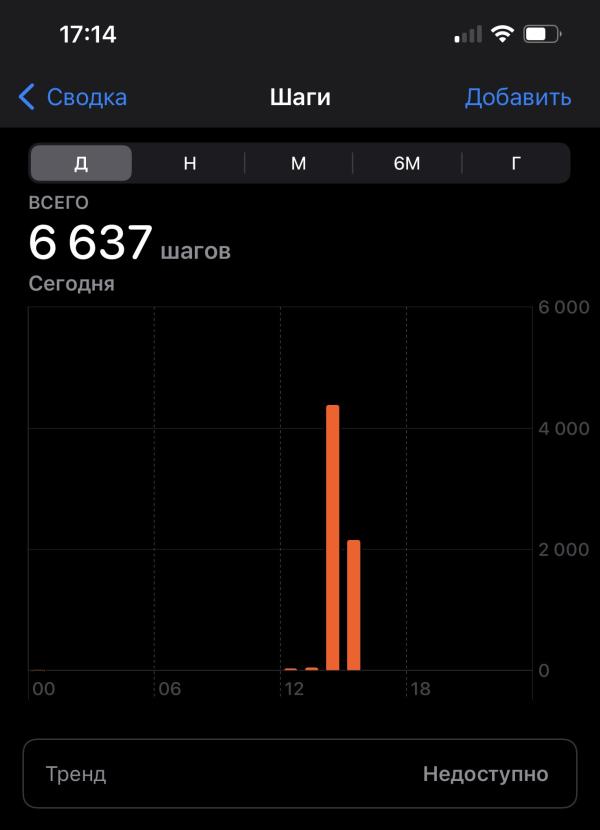Tap Добавить to add step data
This screenshot has width=600, height=830.
[x=518, y=97]
